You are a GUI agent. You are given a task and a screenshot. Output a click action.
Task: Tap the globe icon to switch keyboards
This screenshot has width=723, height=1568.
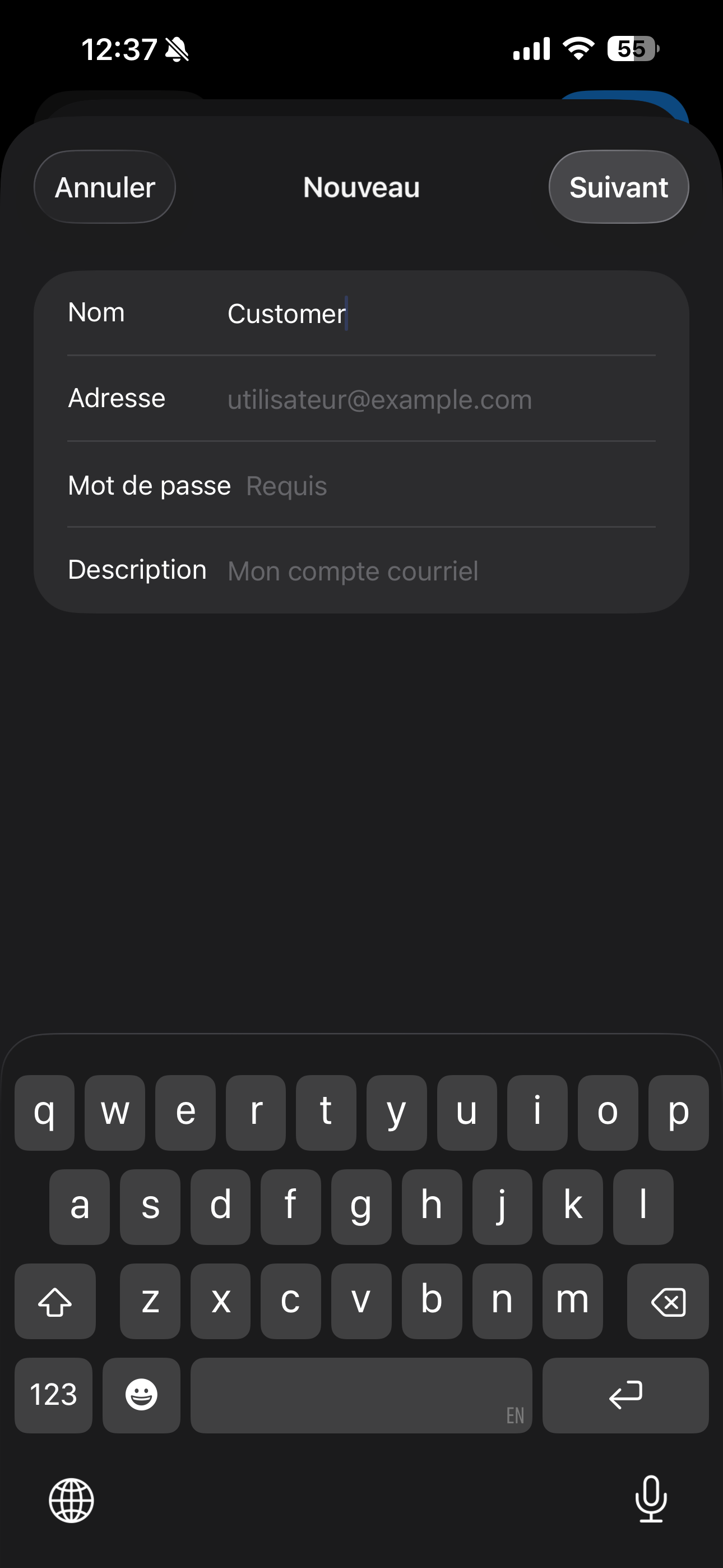click(x=71, y=1501)
